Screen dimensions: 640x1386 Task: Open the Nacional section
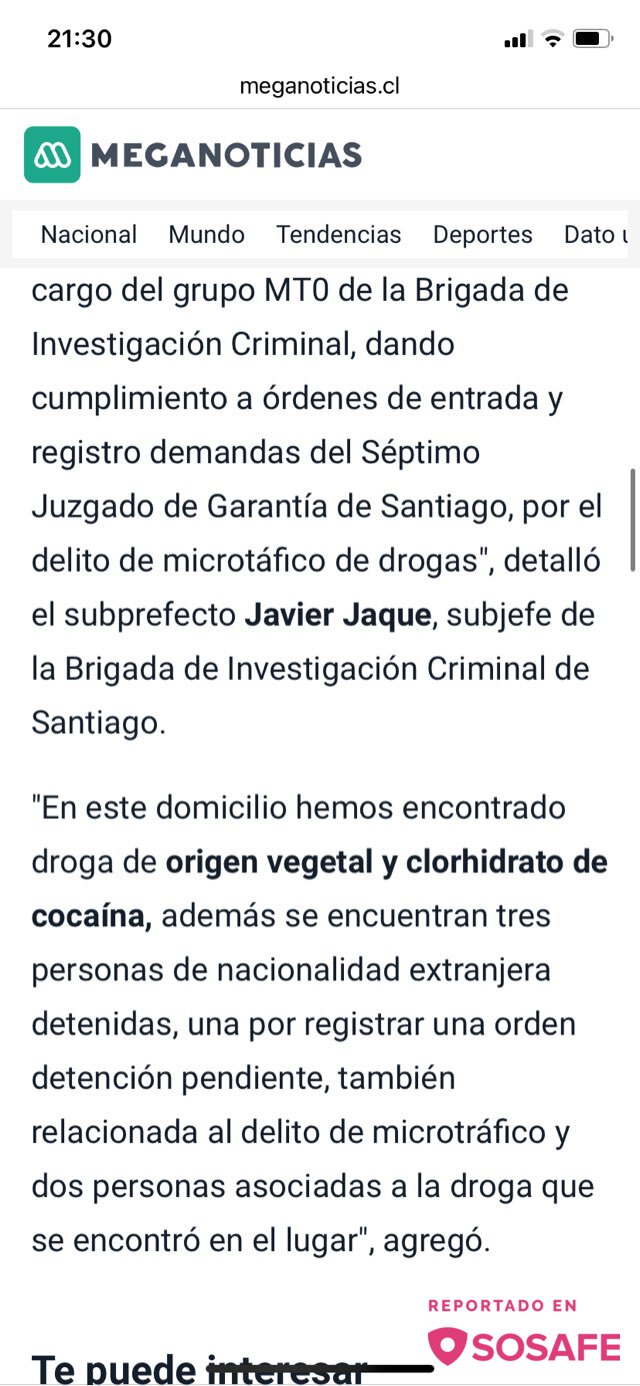pos(89,235)
